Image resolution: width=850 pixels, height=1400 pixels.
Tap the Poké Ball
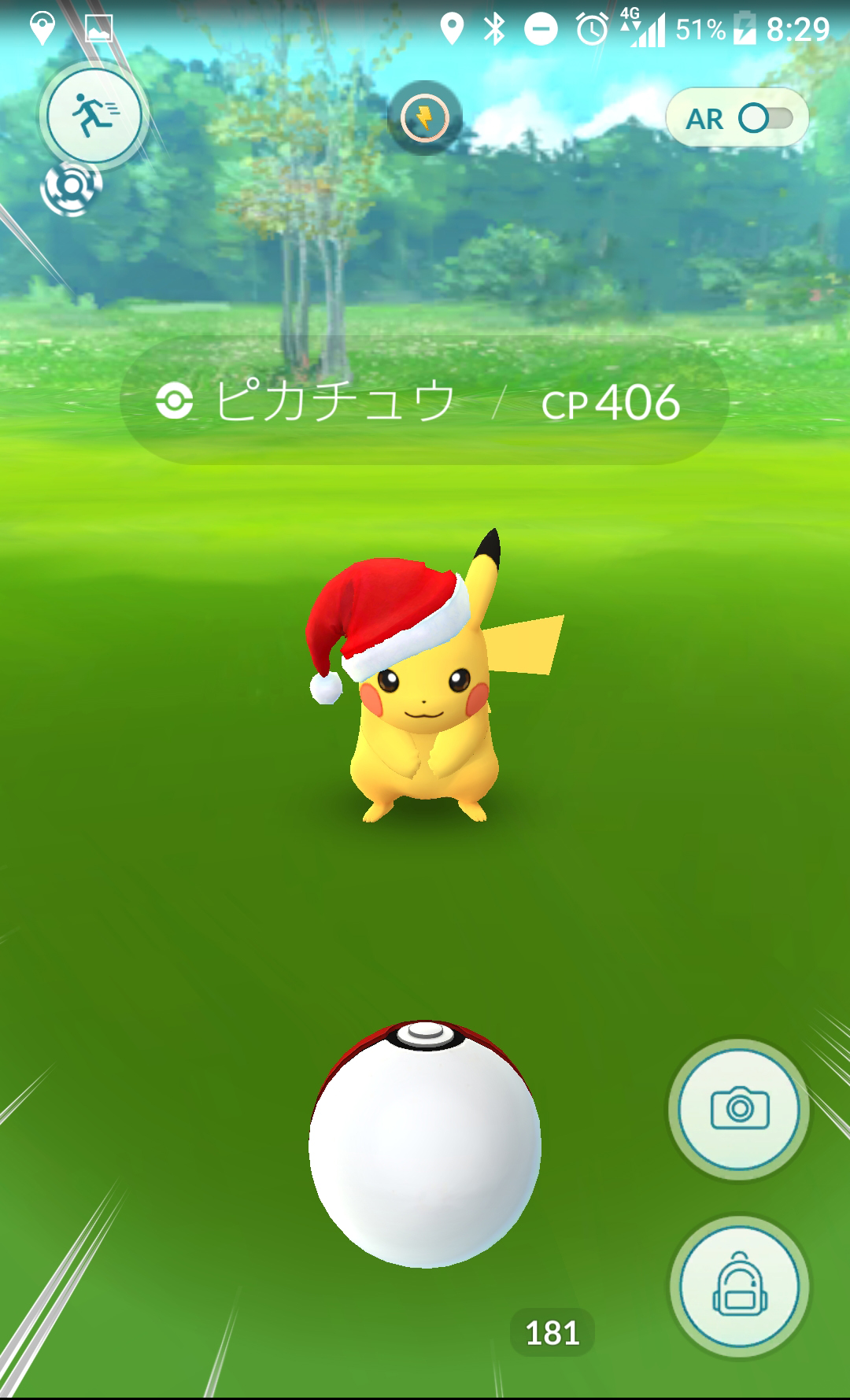425,1143
